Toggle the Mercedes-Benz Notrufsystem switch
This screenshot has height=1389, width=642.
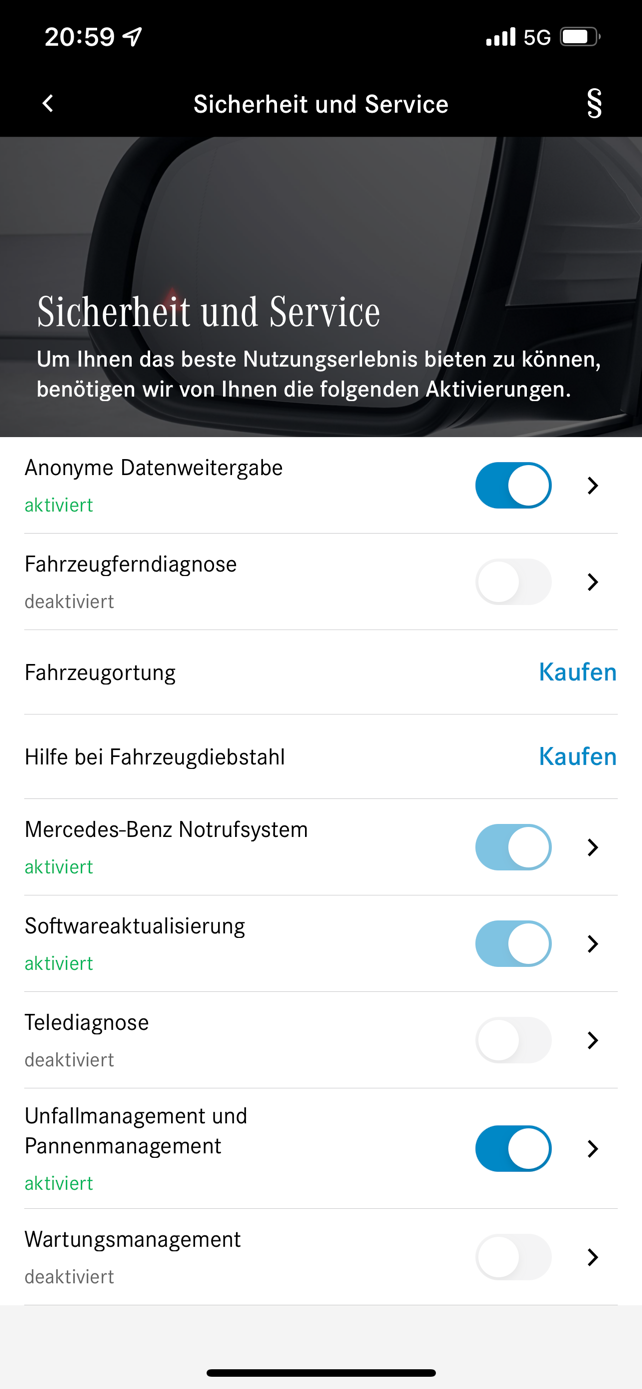click(x=513, y=847)
